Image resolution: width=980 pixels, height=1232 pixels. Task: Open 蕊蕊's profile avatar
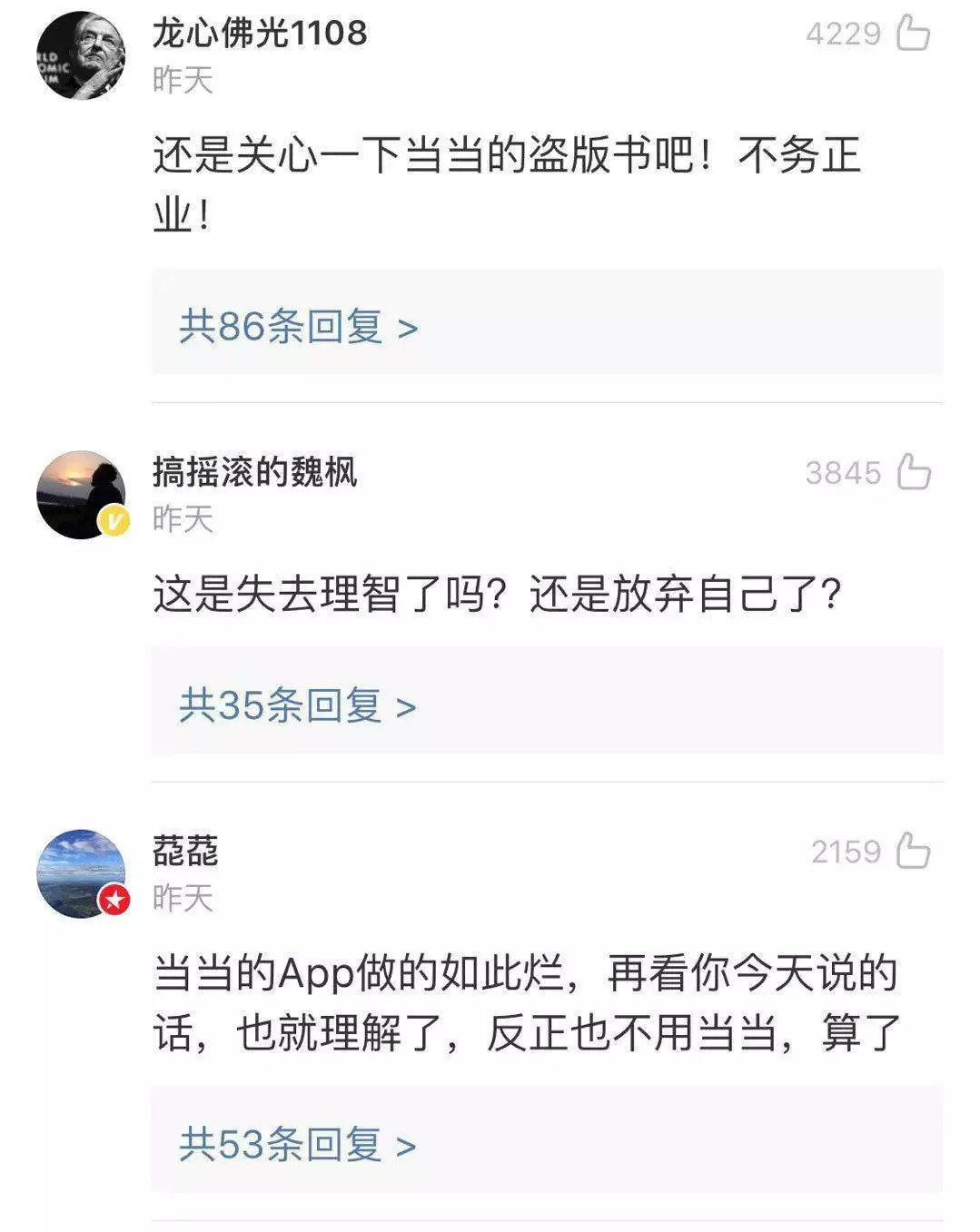click(80, 873)
